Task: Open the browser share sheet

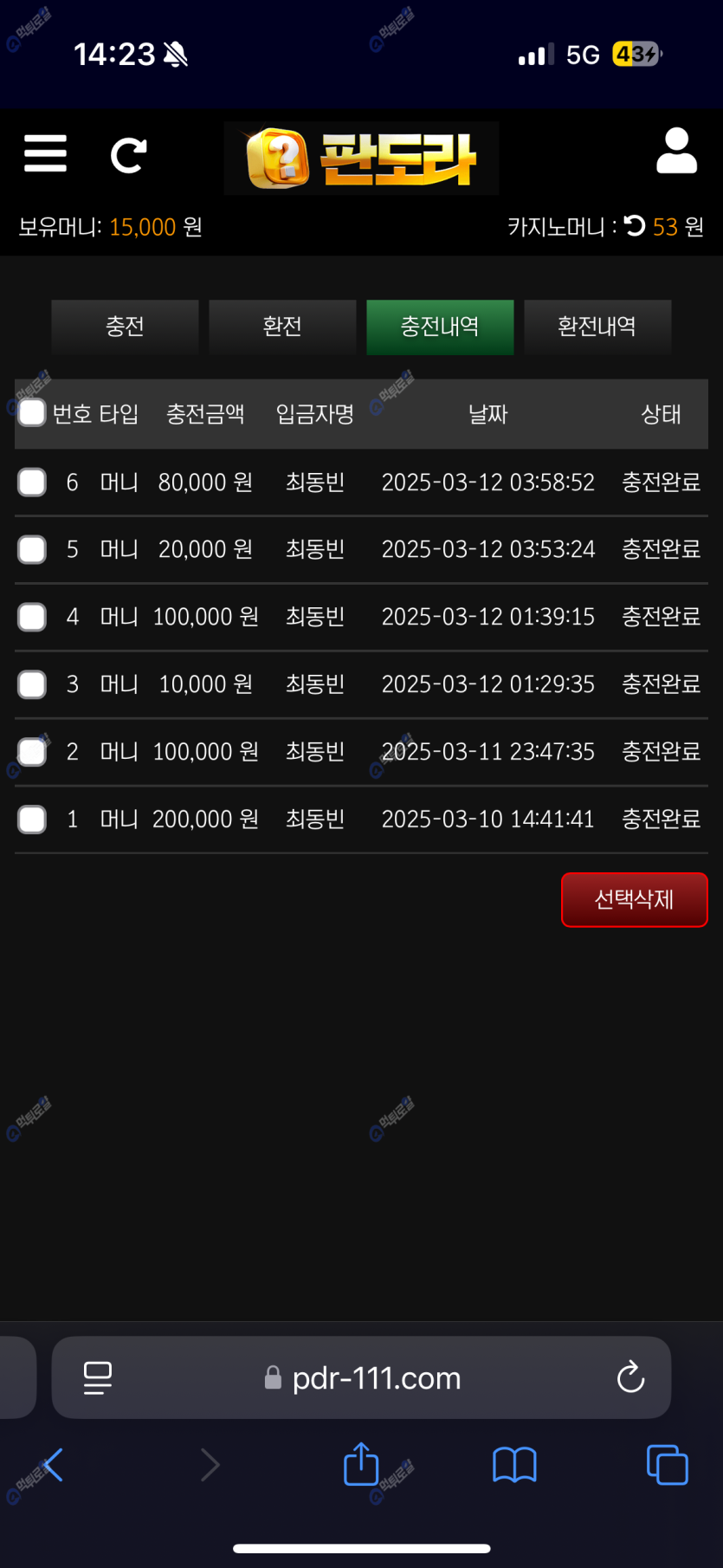Action: pos(361,1465)
